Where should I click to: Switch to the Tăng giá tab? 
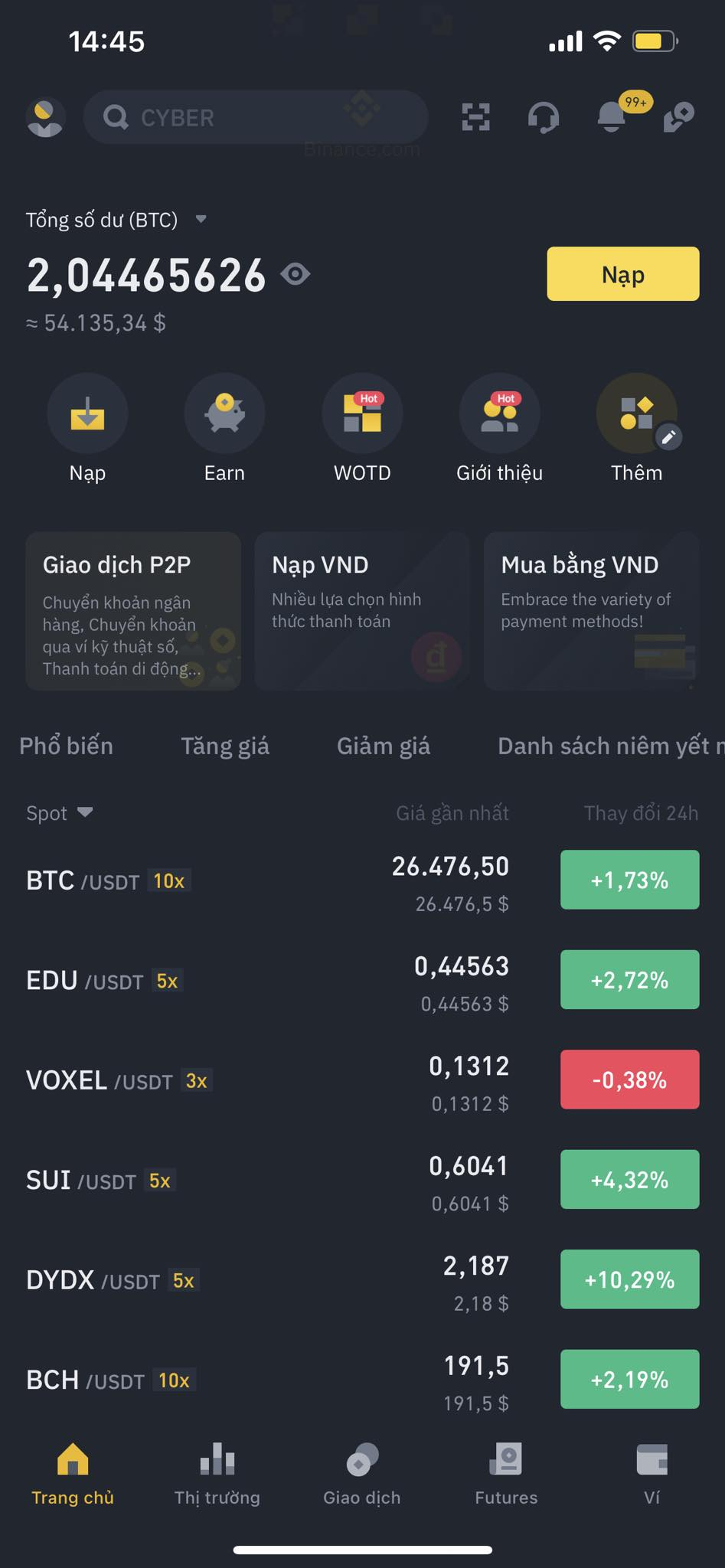pos(225,746)
